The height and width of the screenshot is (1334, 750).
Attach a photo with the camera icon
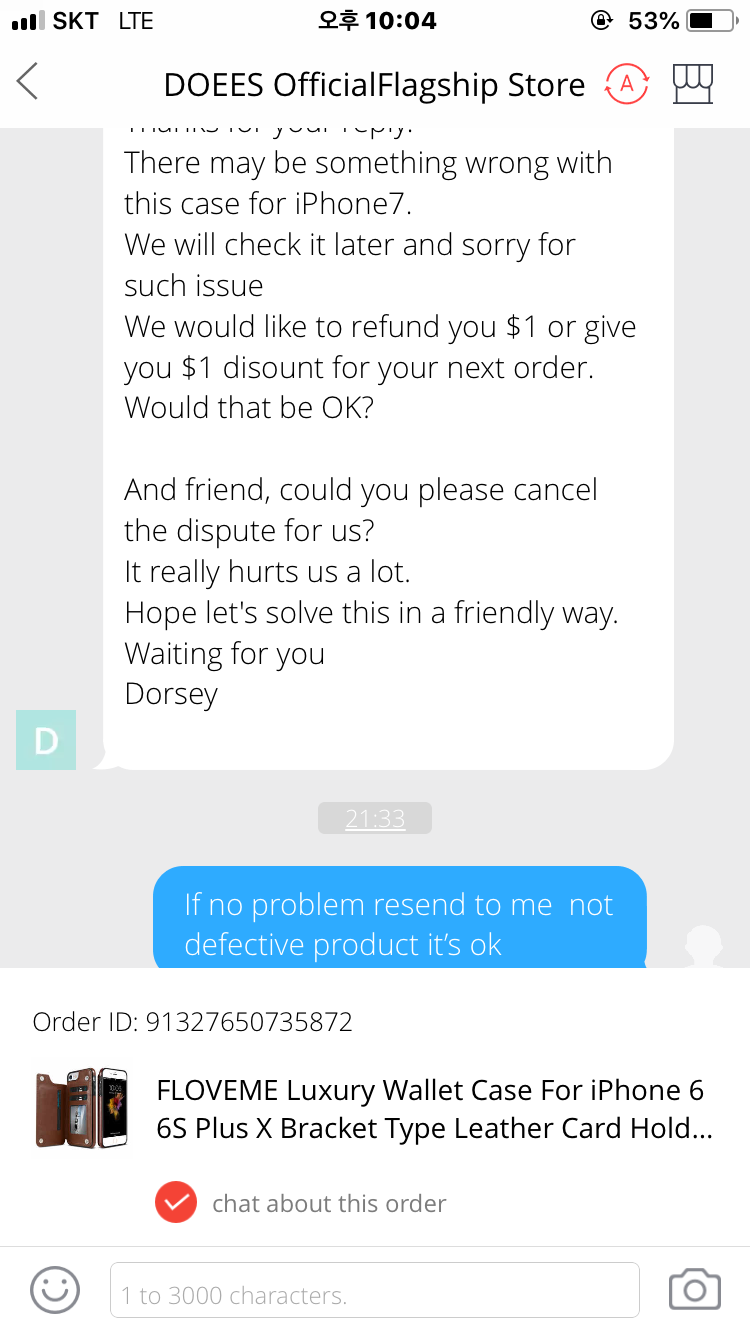coord(695,1290)
